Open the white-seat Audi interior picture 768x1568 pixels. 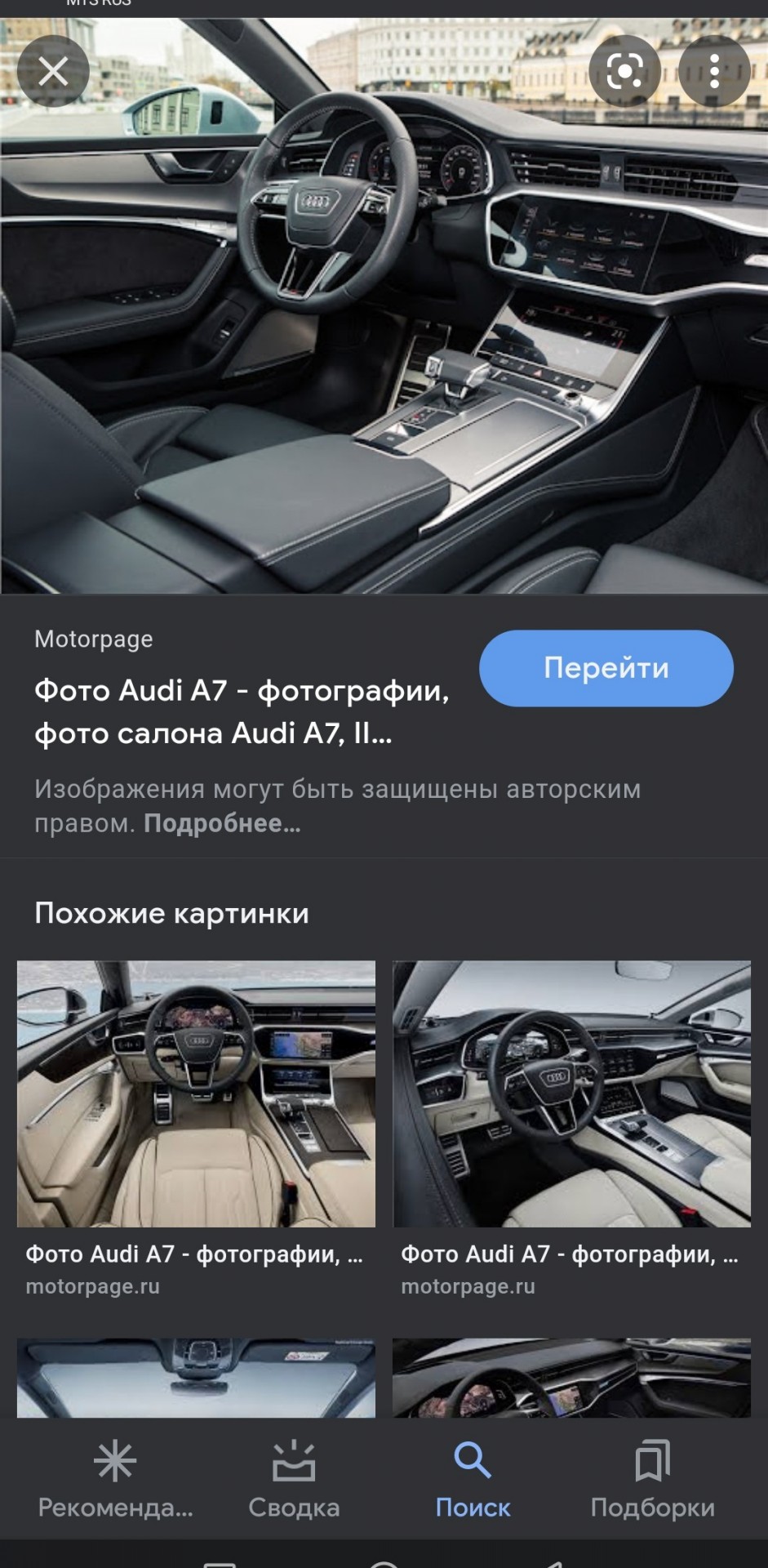[x=571, y=1094]
